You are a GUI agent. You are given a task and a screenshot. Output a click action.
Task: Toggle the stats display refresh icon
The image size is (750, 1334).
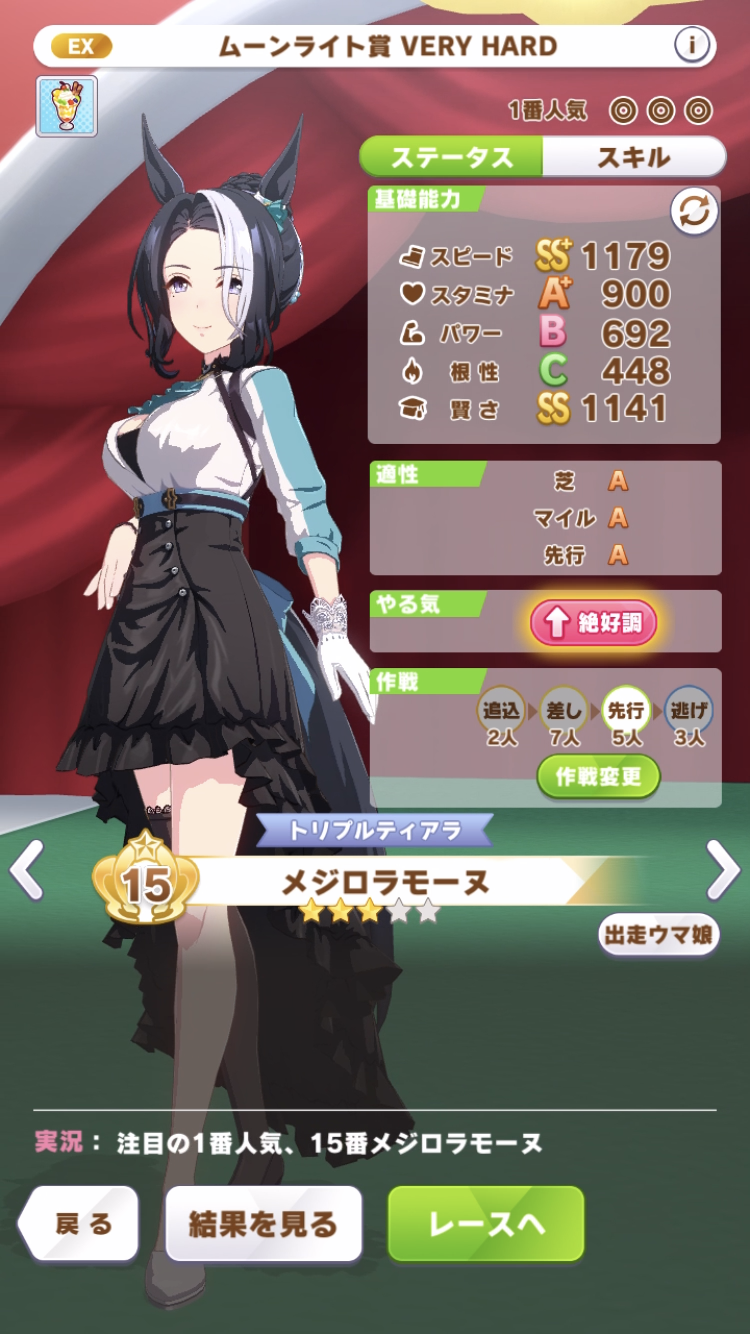click(x=694, y=212)
